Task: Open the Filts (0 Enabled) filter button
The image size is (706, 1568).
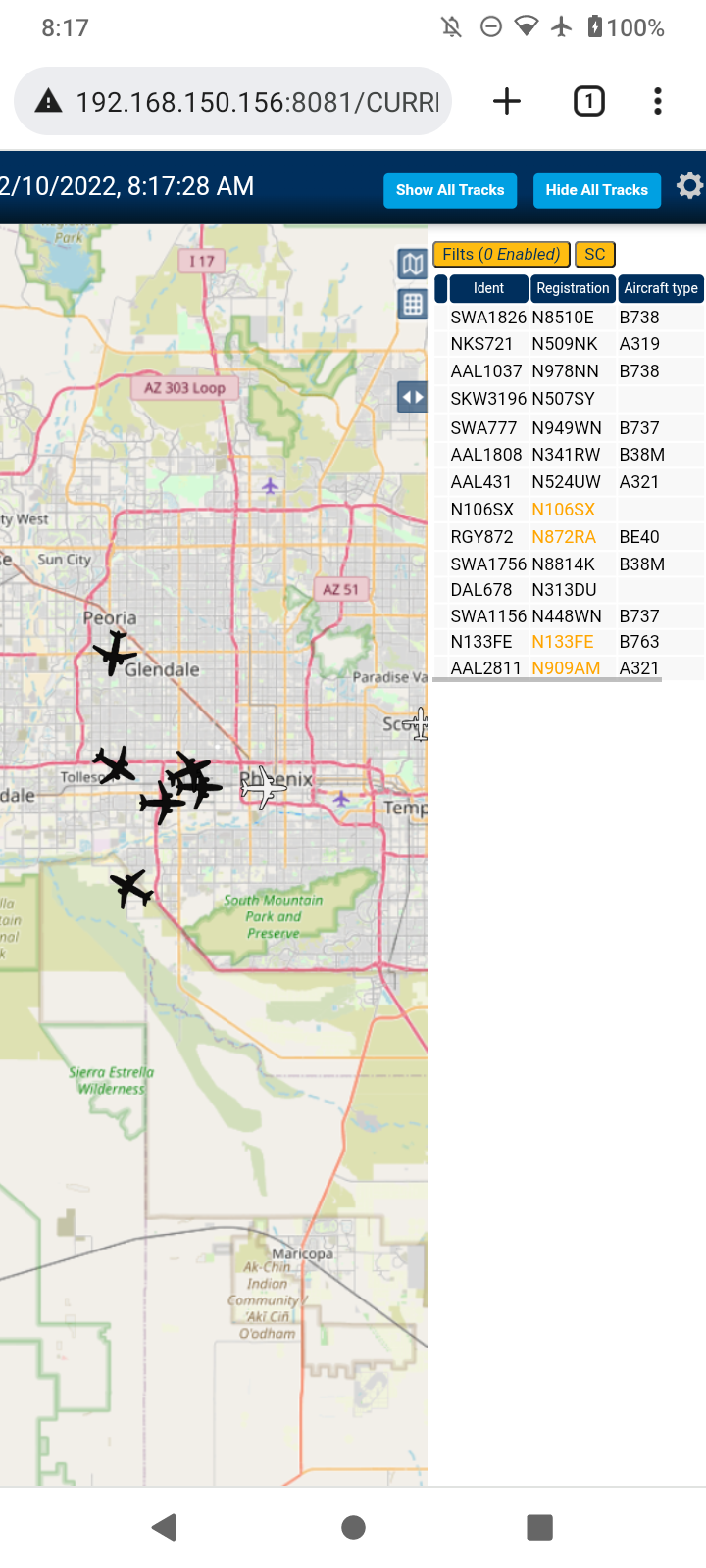Action: (x=501, y=255)
